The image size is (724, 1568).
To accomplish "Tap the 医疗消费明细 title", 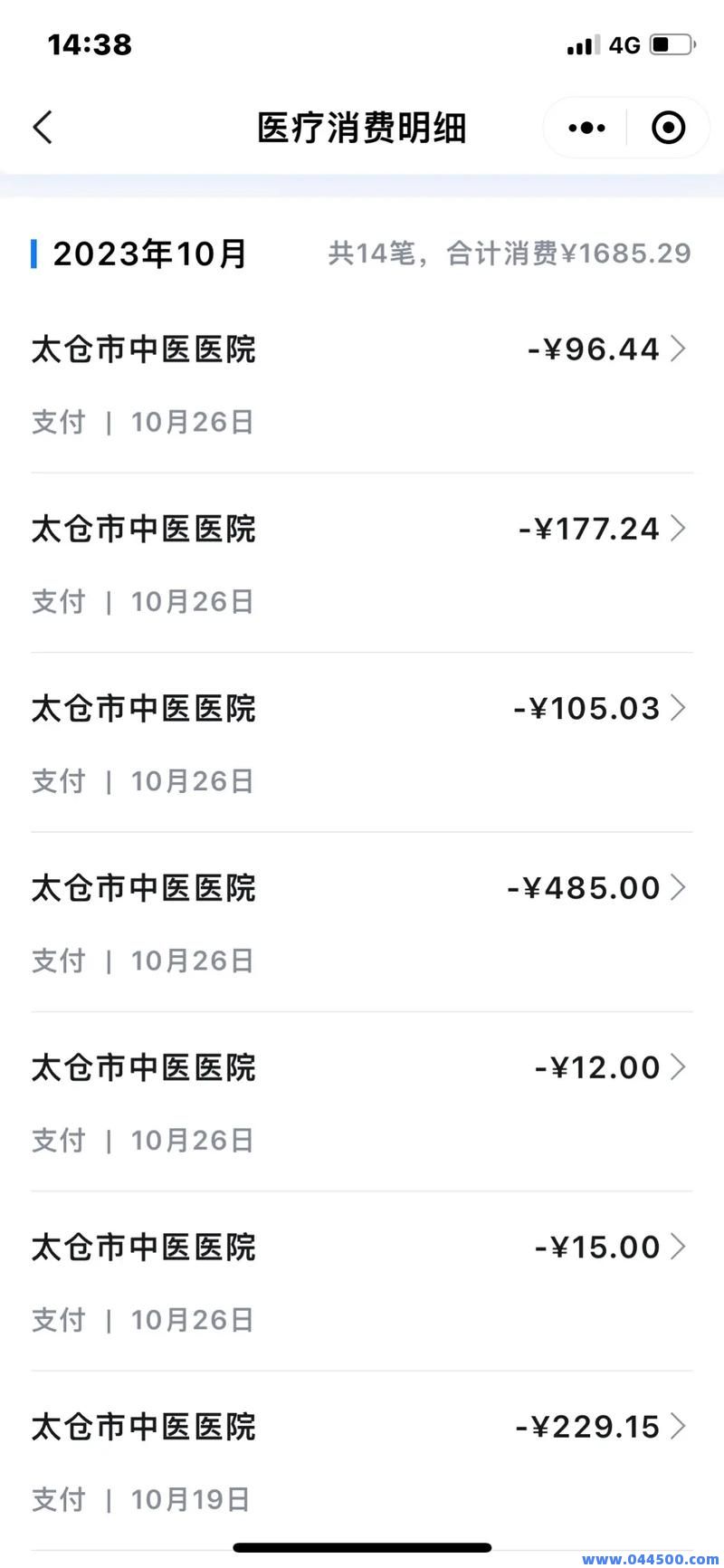I will pyautogui.click(x=362, y=128).
